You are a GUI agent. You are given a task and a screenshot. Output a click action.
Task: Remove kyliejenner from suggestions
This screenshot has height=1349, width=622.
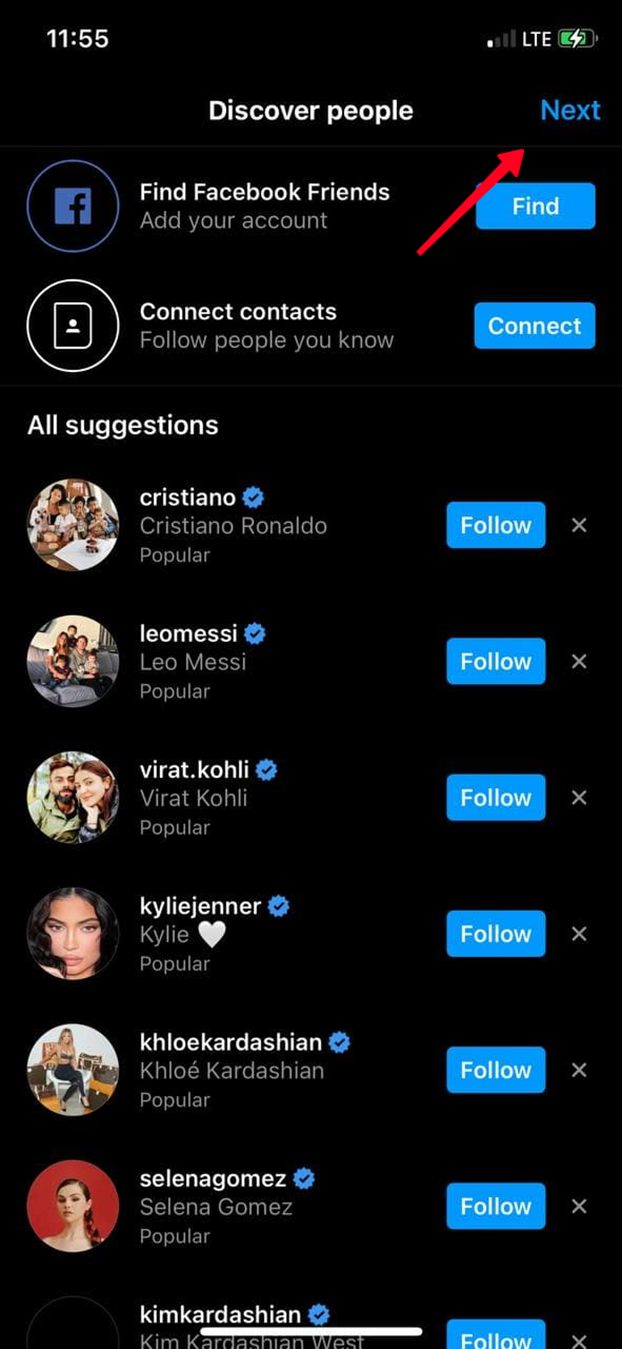click(579, 934)
